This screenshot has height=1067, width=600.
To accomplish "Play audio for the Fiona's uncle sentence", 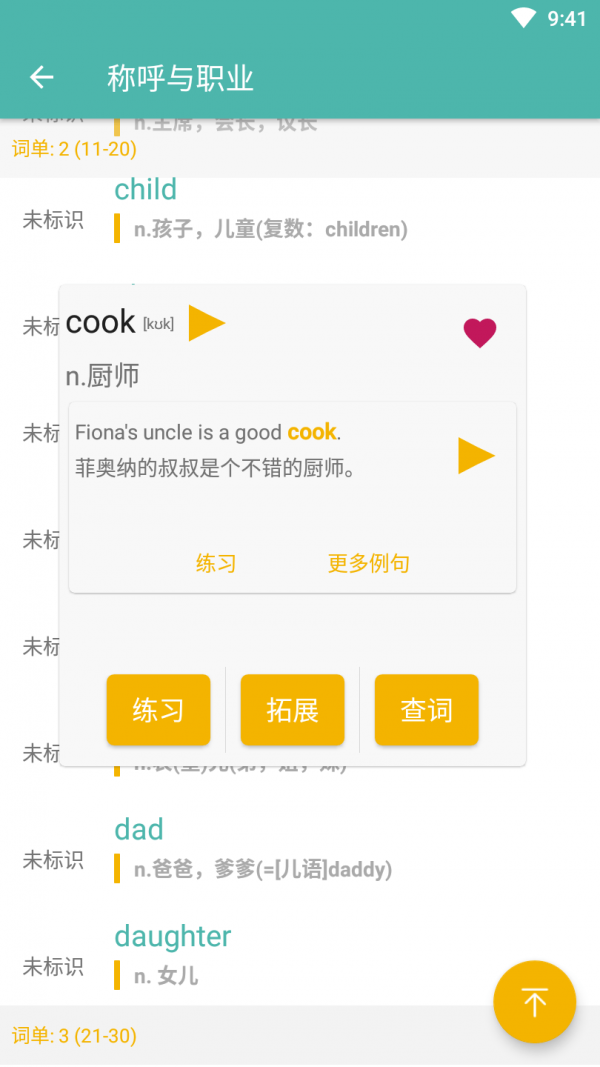I will point(476,456).
